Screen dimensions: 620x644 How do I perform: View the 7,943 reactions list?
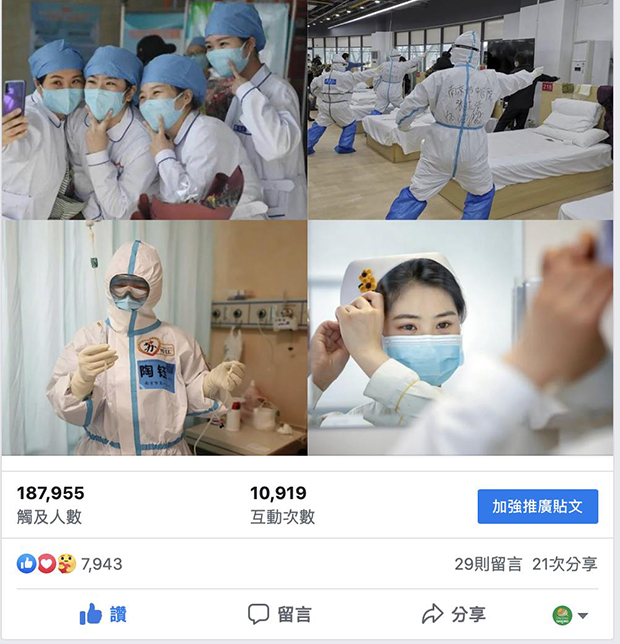[x=70, y=564]
